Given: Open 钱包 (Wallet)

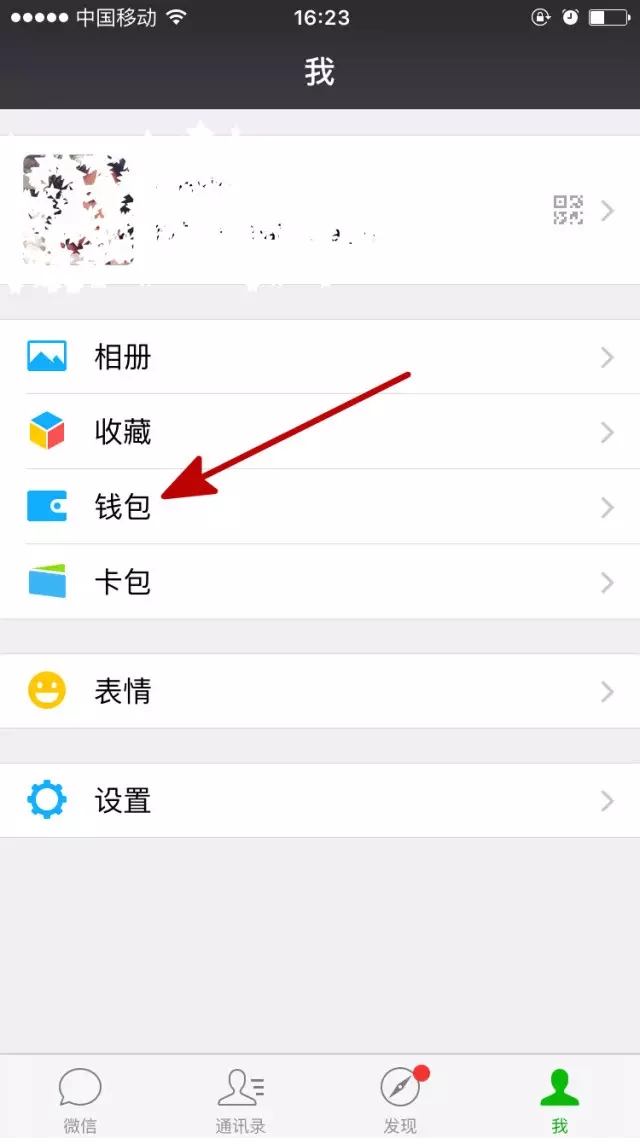Looking at the screenshot, I should (320, 507).
